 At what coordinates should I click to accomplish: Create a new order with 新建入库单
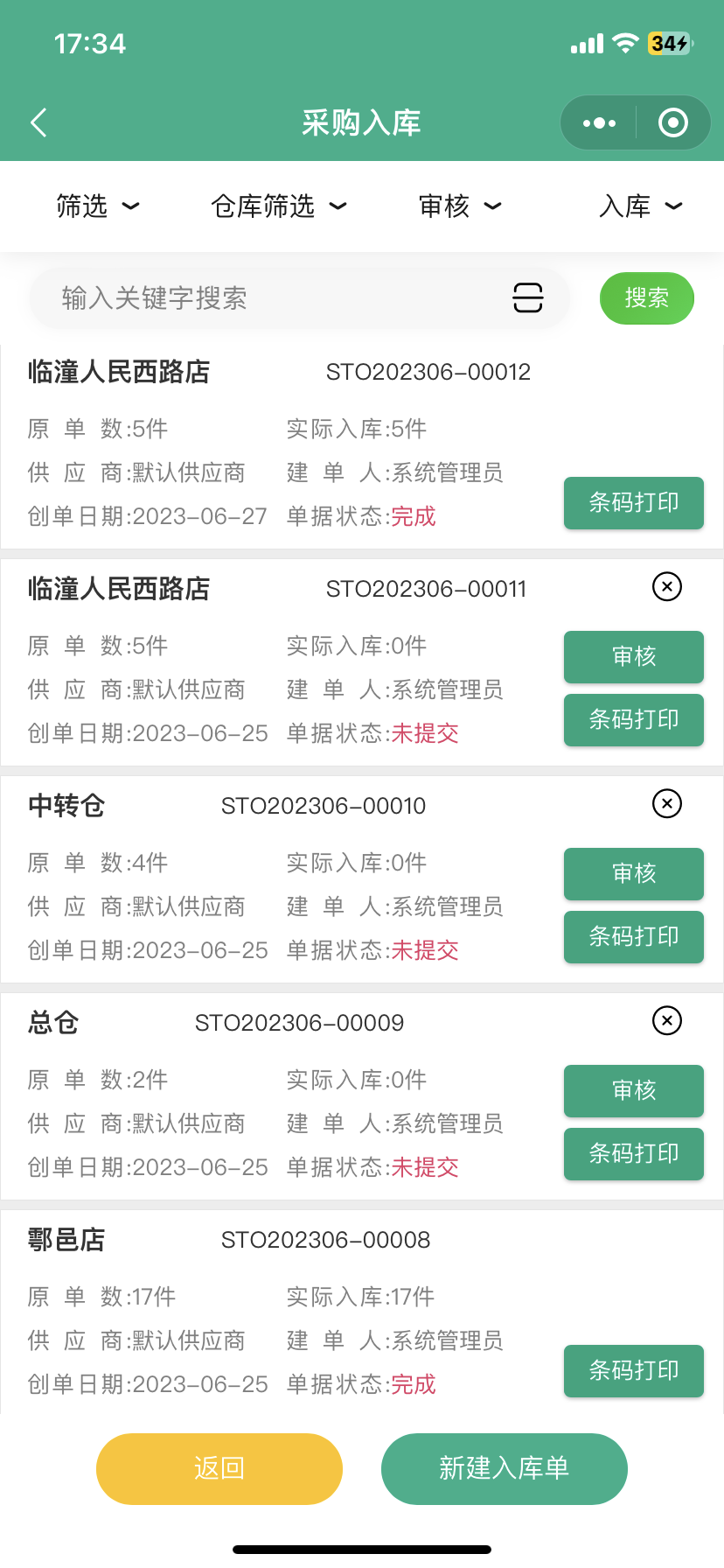pyautogui.click(x=504, y=1468)
